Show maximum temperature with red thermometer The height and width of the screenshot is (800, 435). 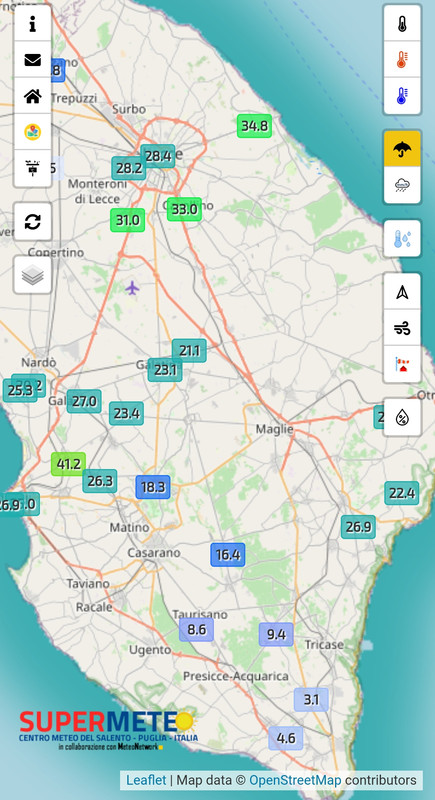[402, 60]
